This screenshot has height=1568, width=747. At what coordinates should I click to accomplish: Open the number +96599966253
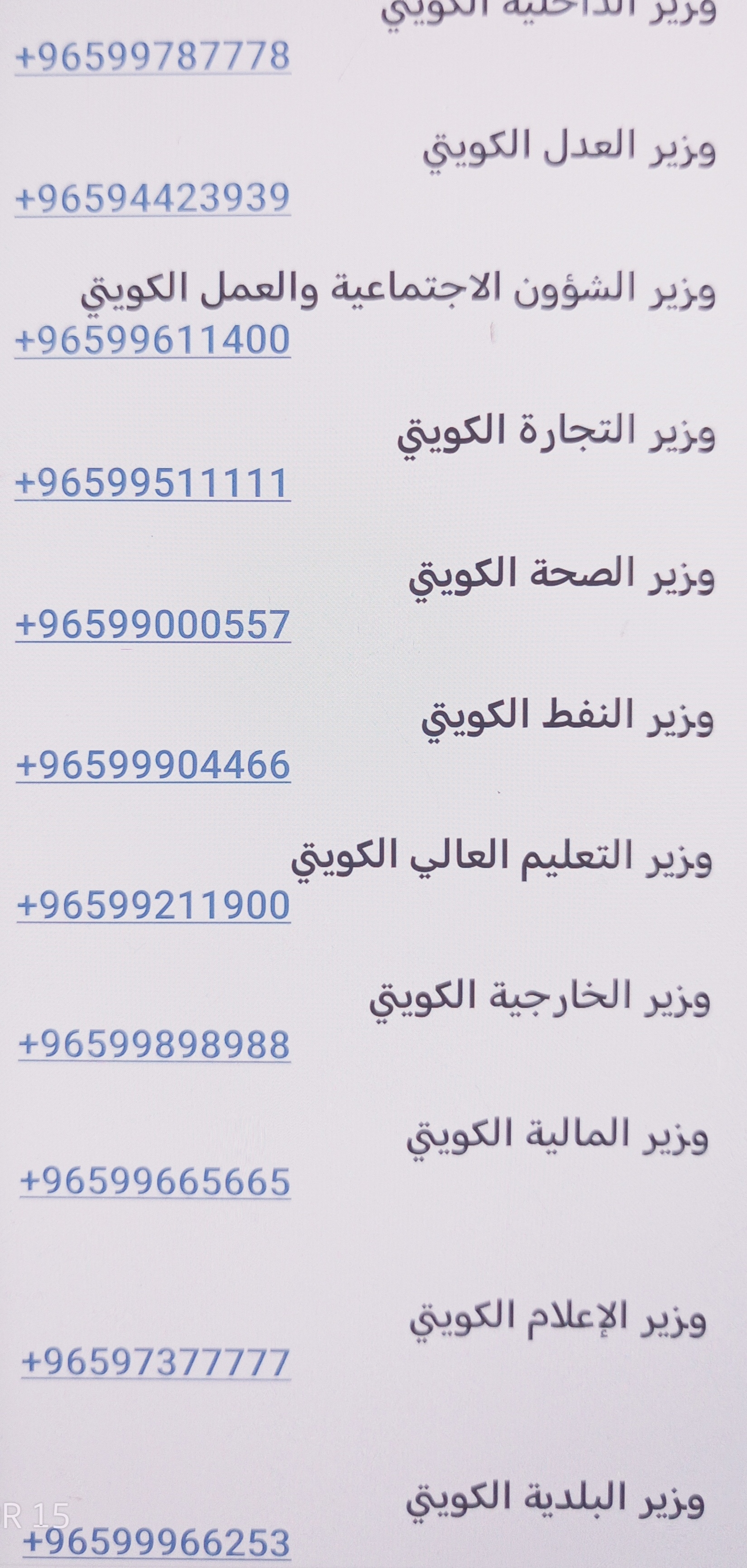[157, 1543]
